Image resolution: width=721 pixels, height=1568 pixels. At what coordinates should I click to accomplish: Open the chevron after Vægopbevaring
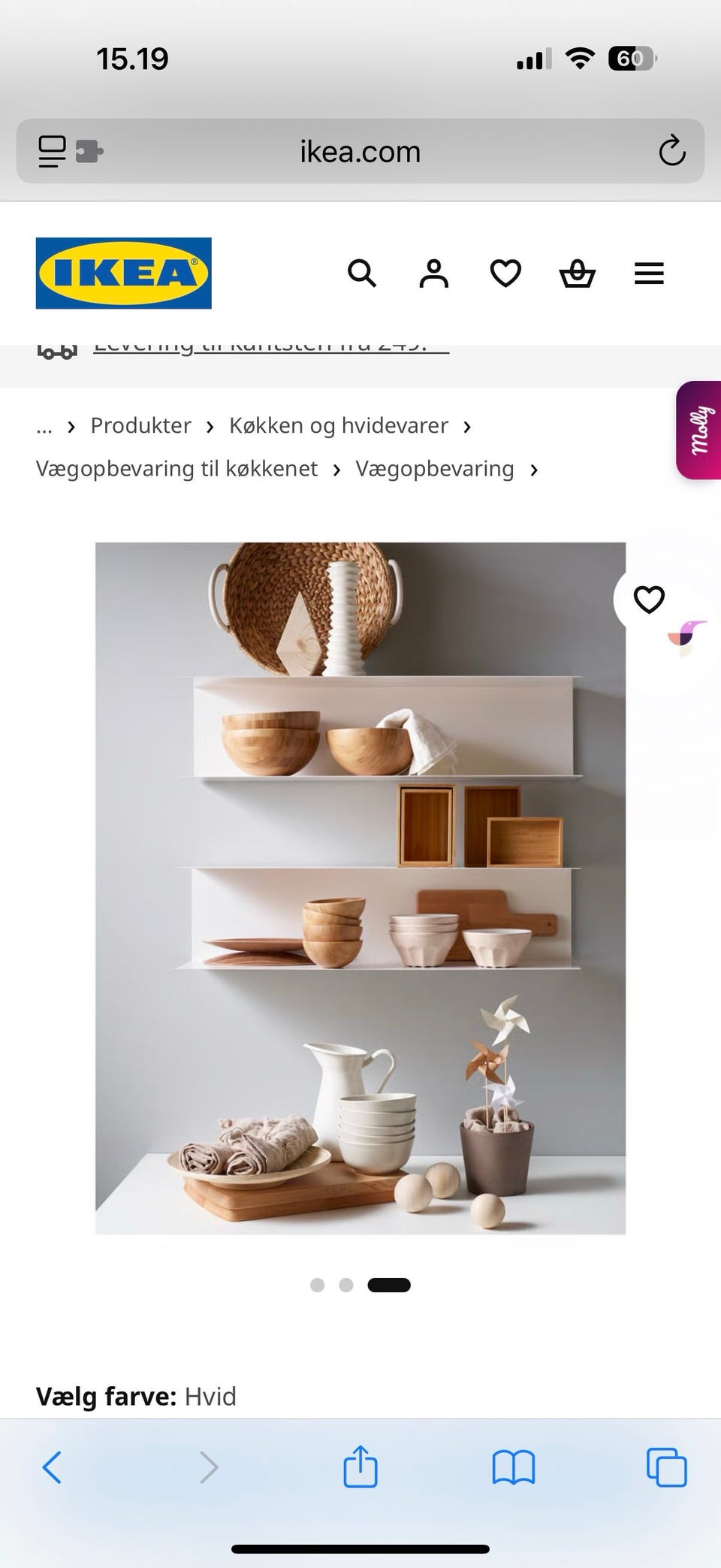[534, 469]
